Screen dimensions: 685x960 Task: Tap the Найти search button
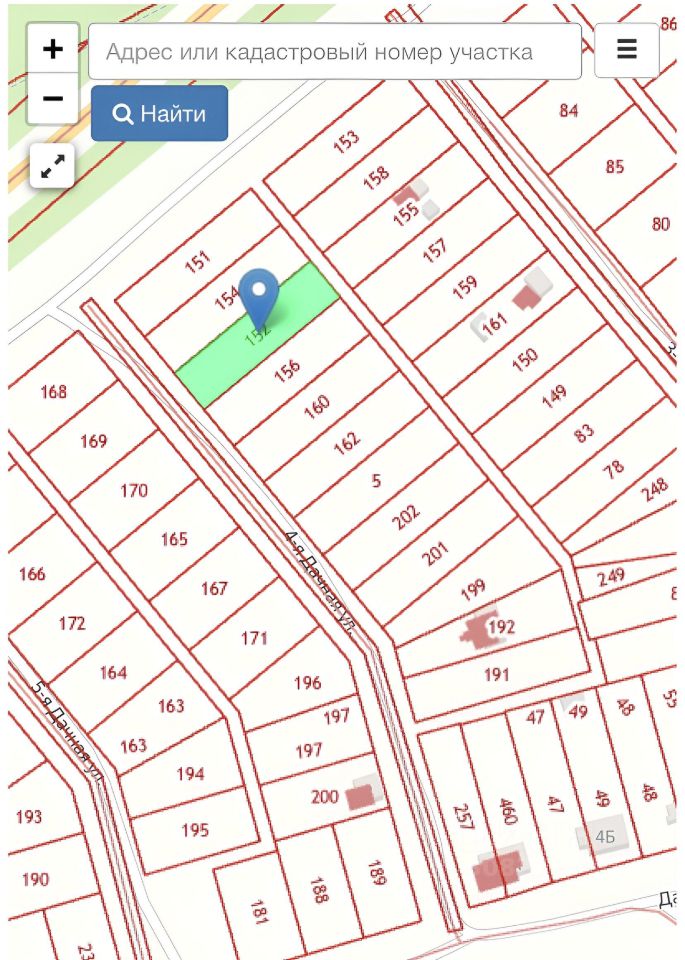[159, 113]
